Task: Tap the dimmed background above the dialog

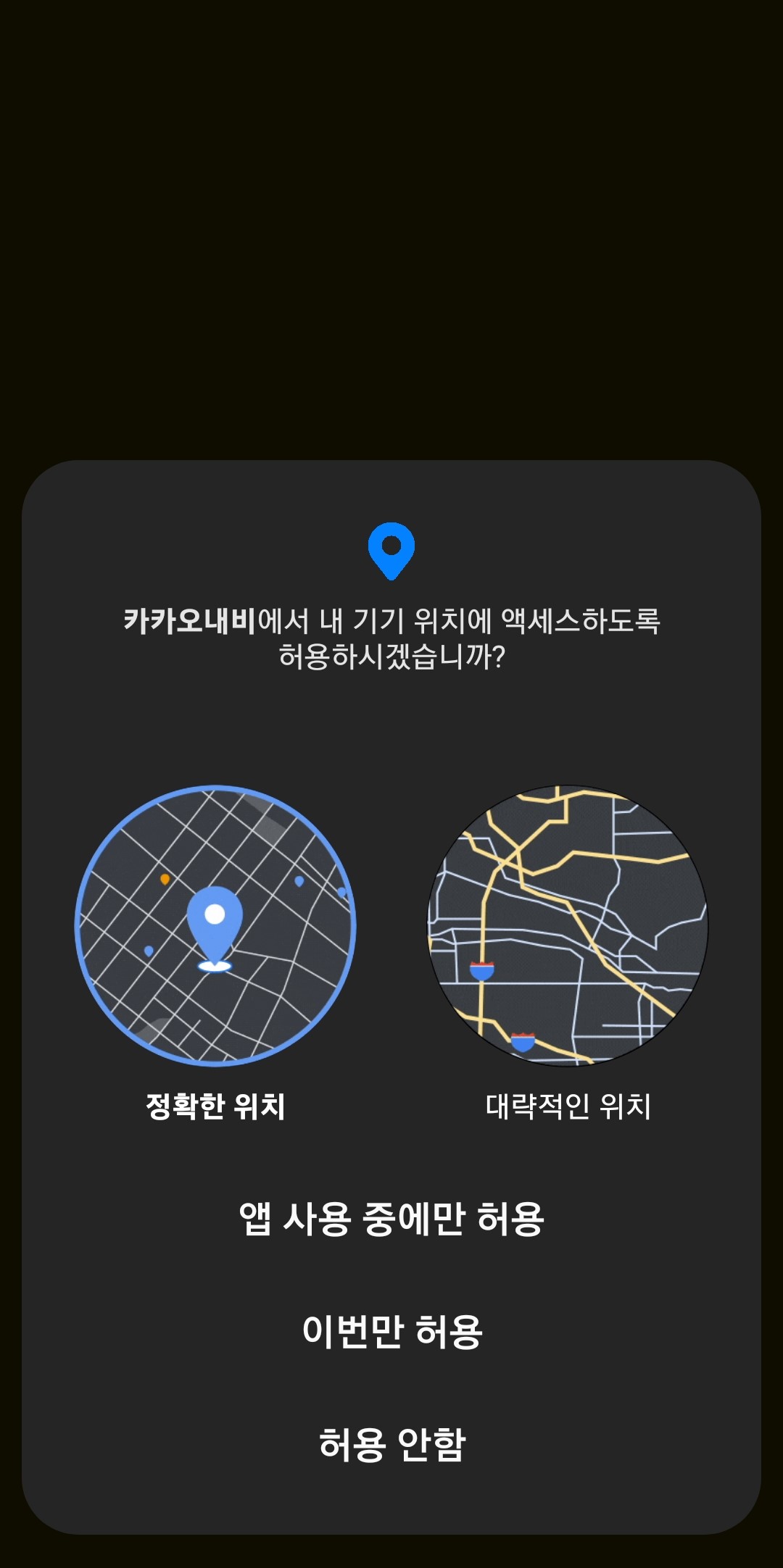Action: tap(391, 217)
